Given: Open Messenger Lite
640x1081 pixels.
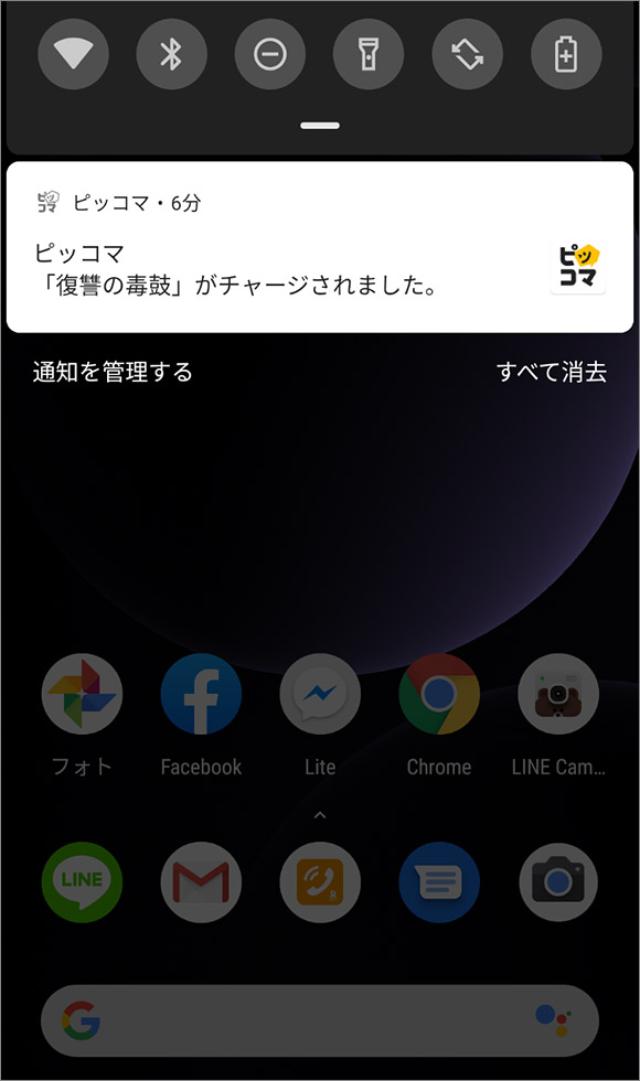Looking at the screenshot, I should [x=320, y=695].
